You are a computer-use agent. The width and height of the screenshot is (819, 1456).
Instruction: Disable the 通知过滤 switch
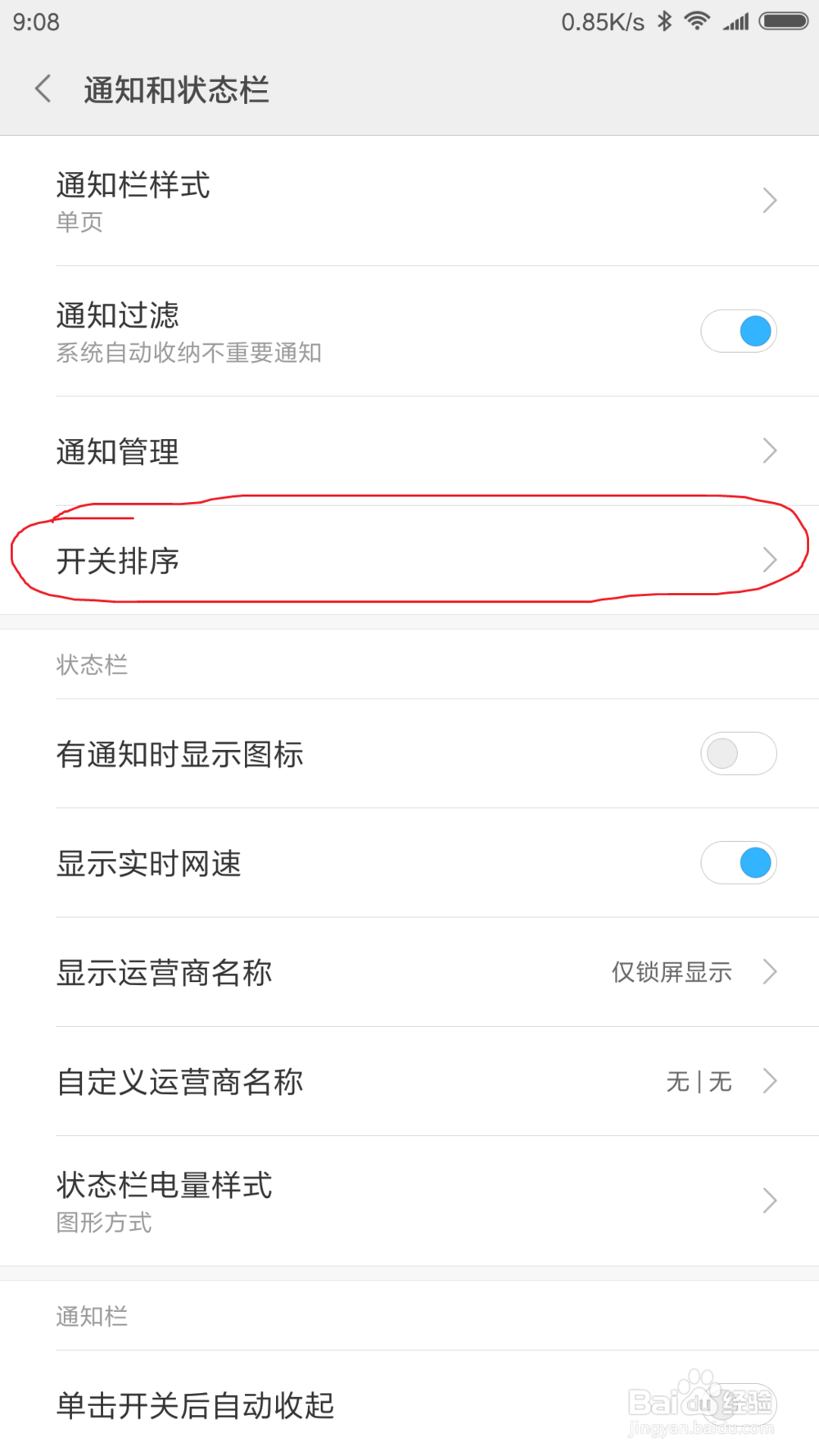coord(739,331)
